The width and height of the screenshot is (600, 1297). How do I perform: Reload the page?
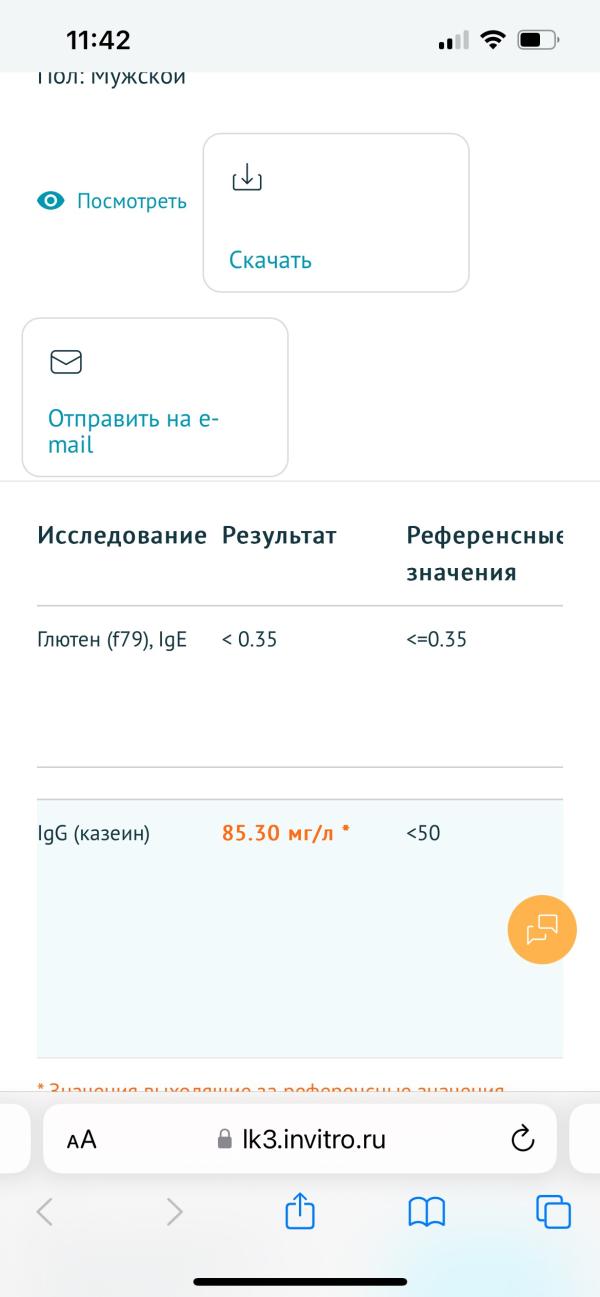(522, 1139)
